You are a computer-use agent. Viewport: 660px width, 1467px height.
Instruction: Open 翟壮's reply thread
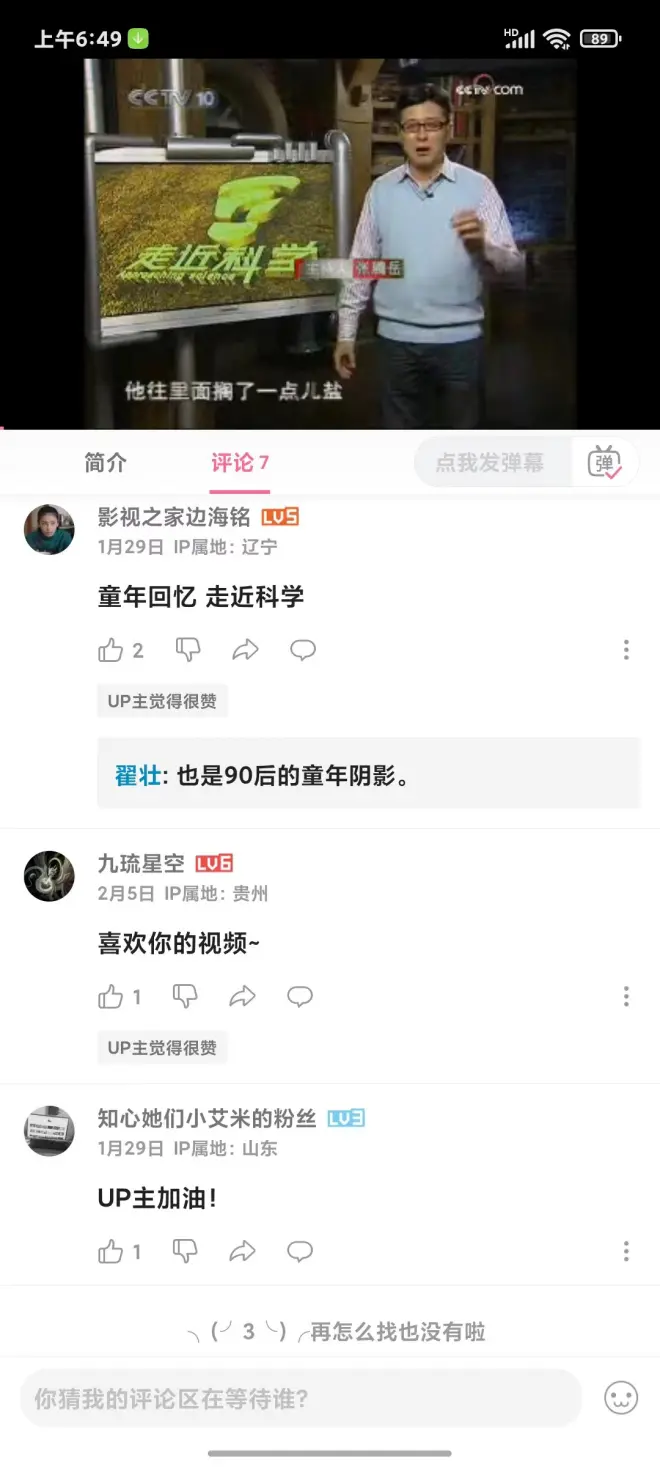tap(368, 775)
